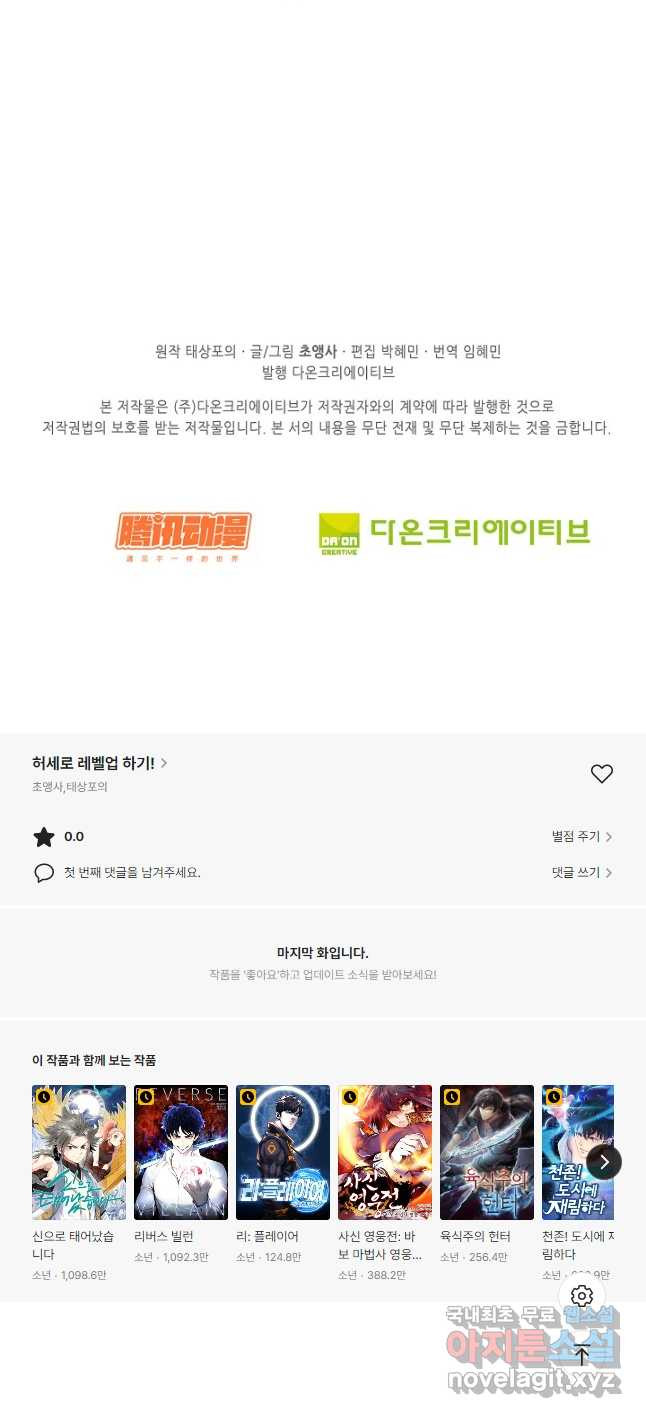The width and height of the screenshot is (646, 1418).
Task: Open 리버스 빌런 recommended comic
Action: point(181,1152)
